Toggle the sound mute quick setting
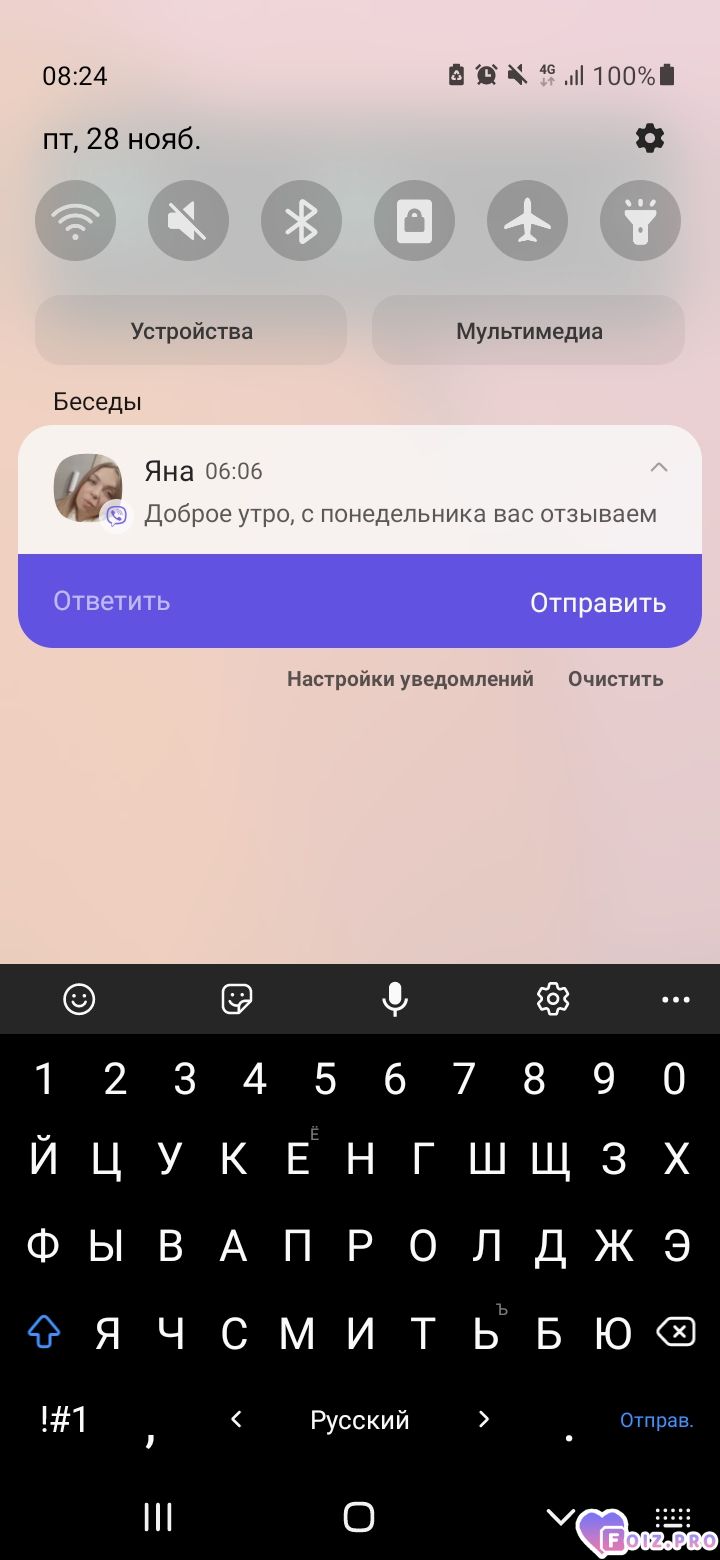This screenshot has height=1560, width=720. tap(188, 221)
